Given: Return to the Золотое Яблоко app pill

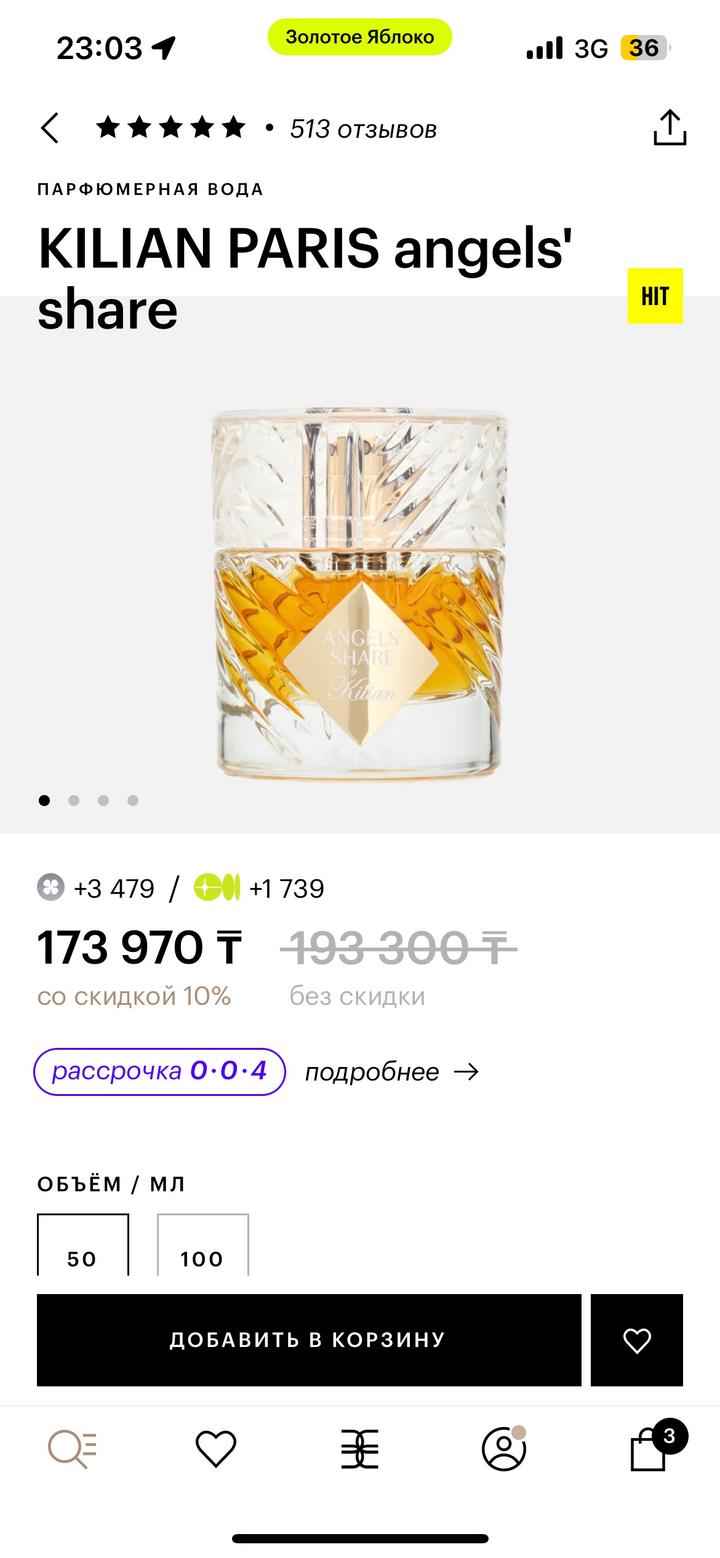Looking at the screenshot, I should coord(360,37).
